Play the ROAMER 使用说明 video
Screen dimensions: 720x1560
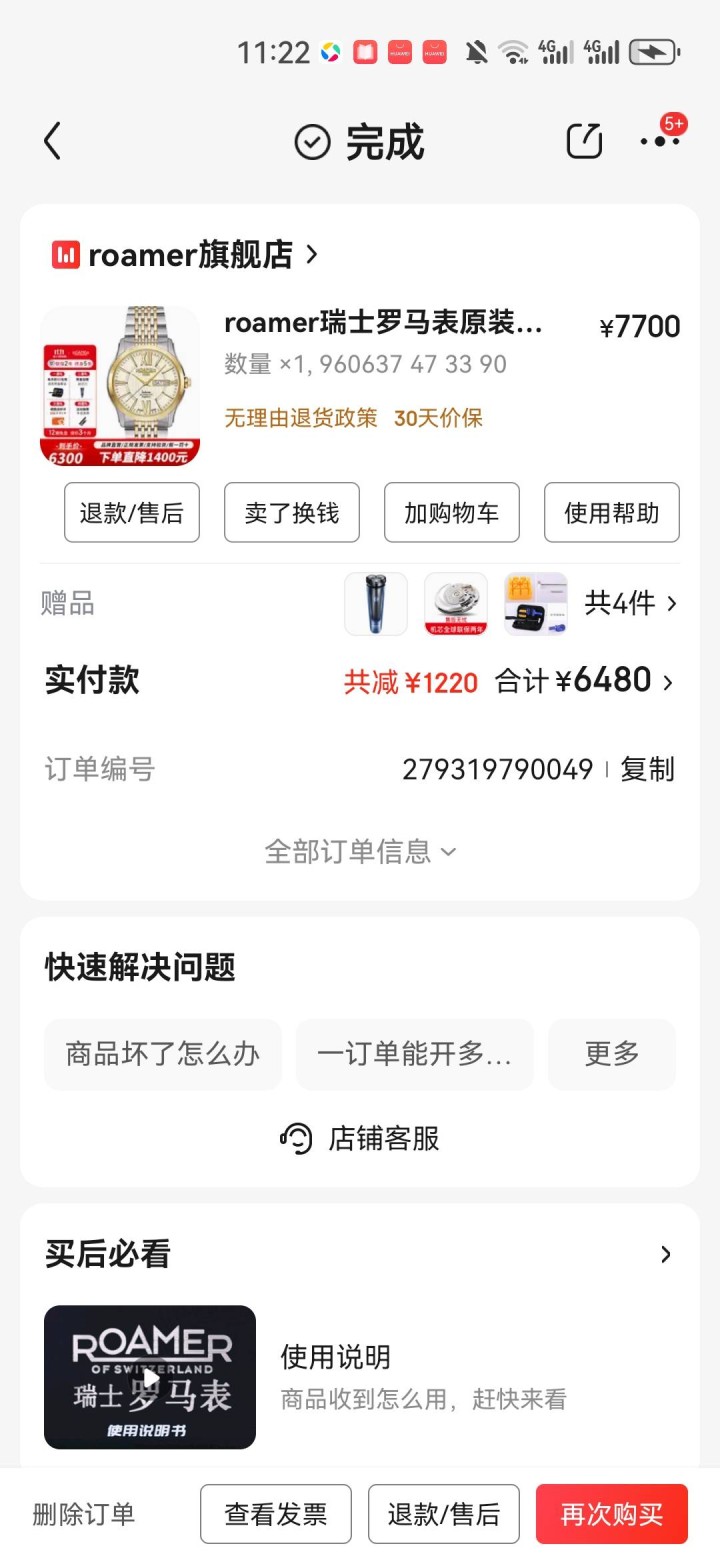click(150, 1377)
